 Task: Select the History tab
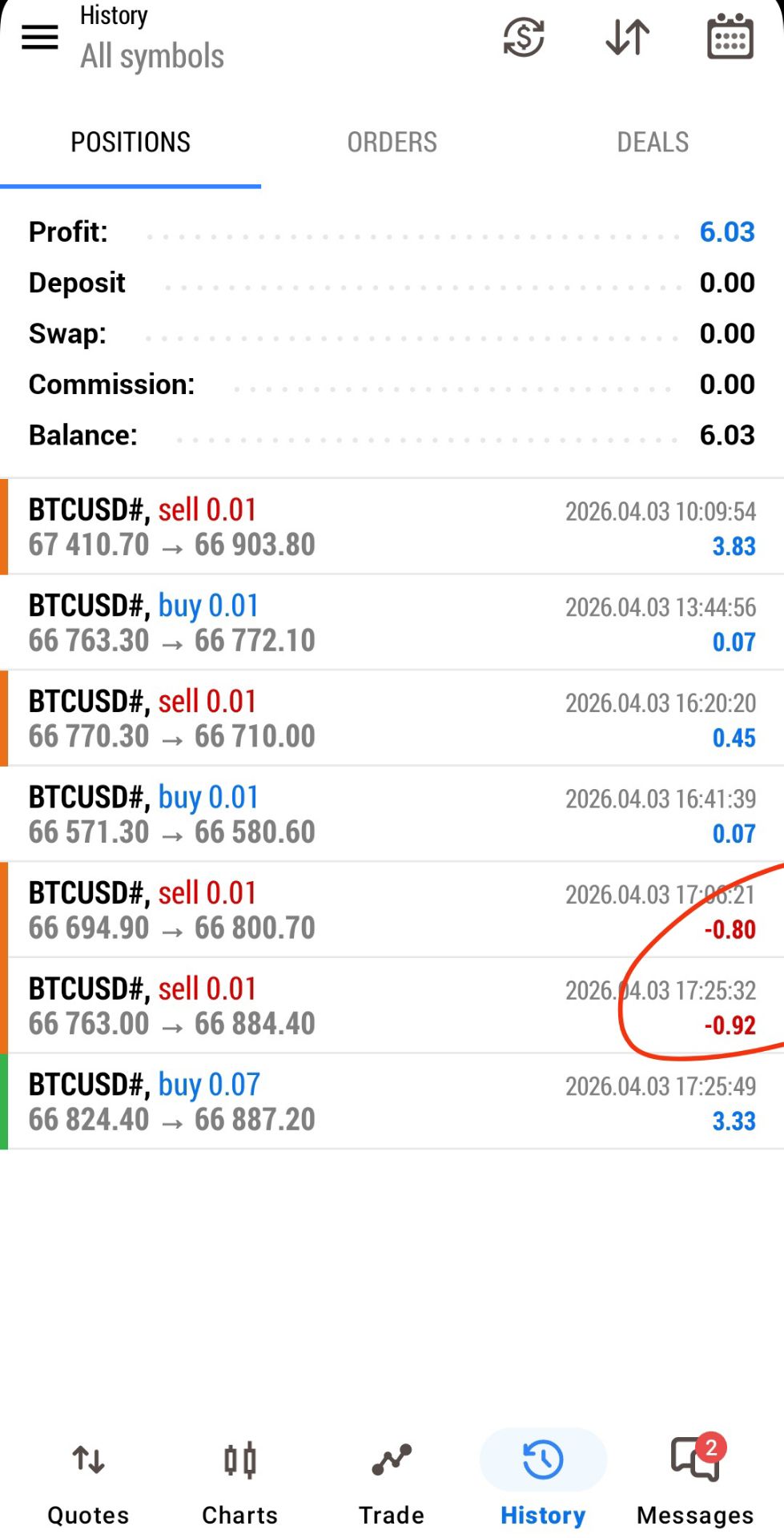coord(543,1480)
